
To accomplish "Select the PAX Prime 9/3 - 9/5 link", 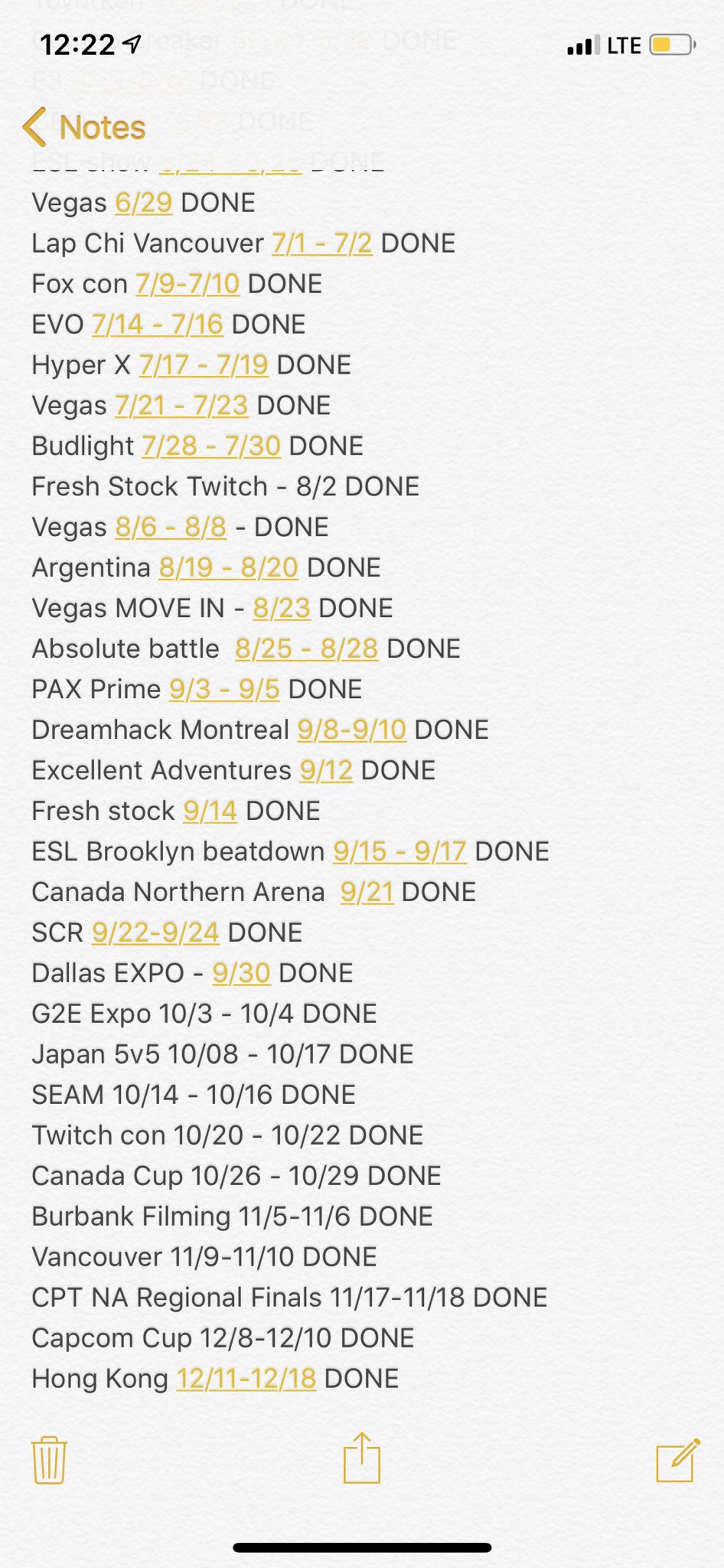I will tap(224, 690).
